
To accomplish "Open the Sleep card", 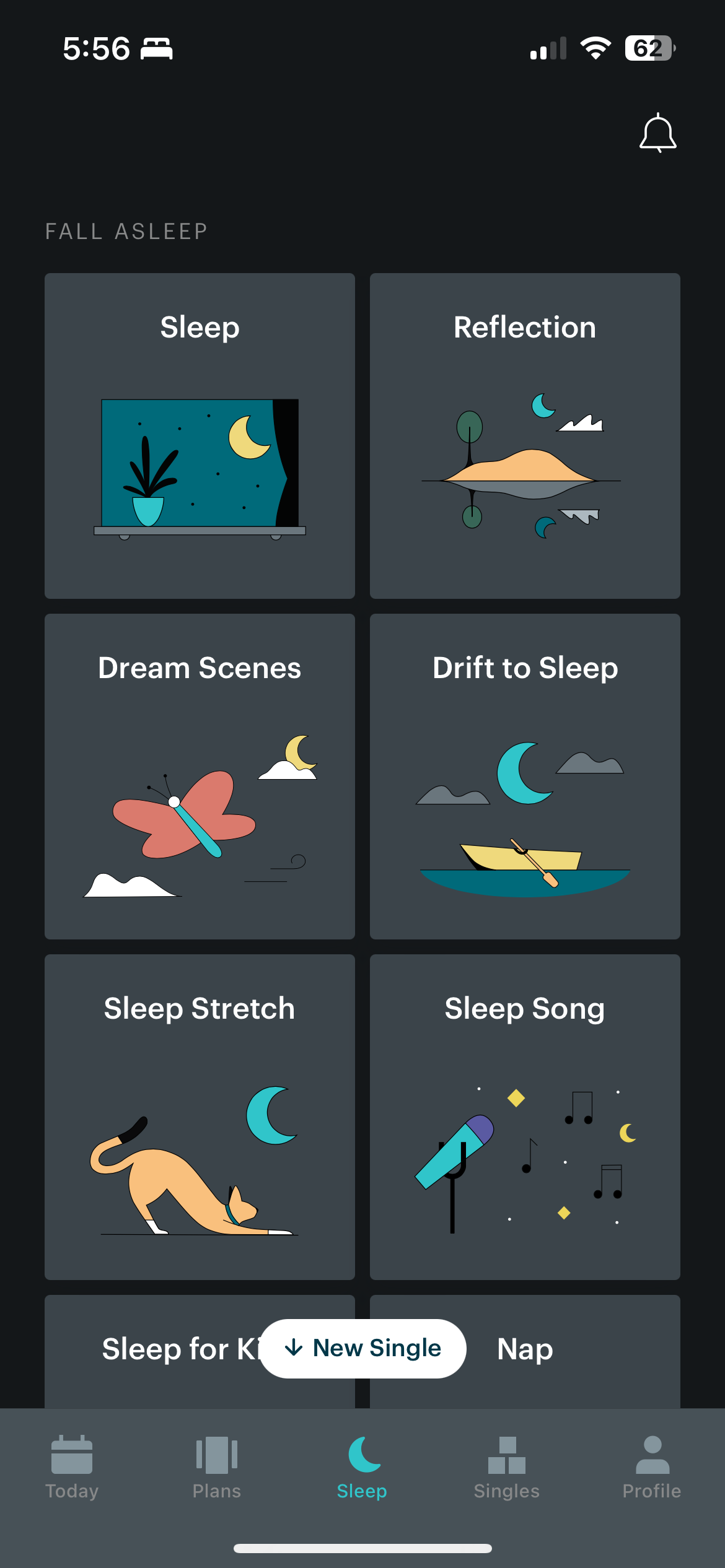I will [200, 435].
